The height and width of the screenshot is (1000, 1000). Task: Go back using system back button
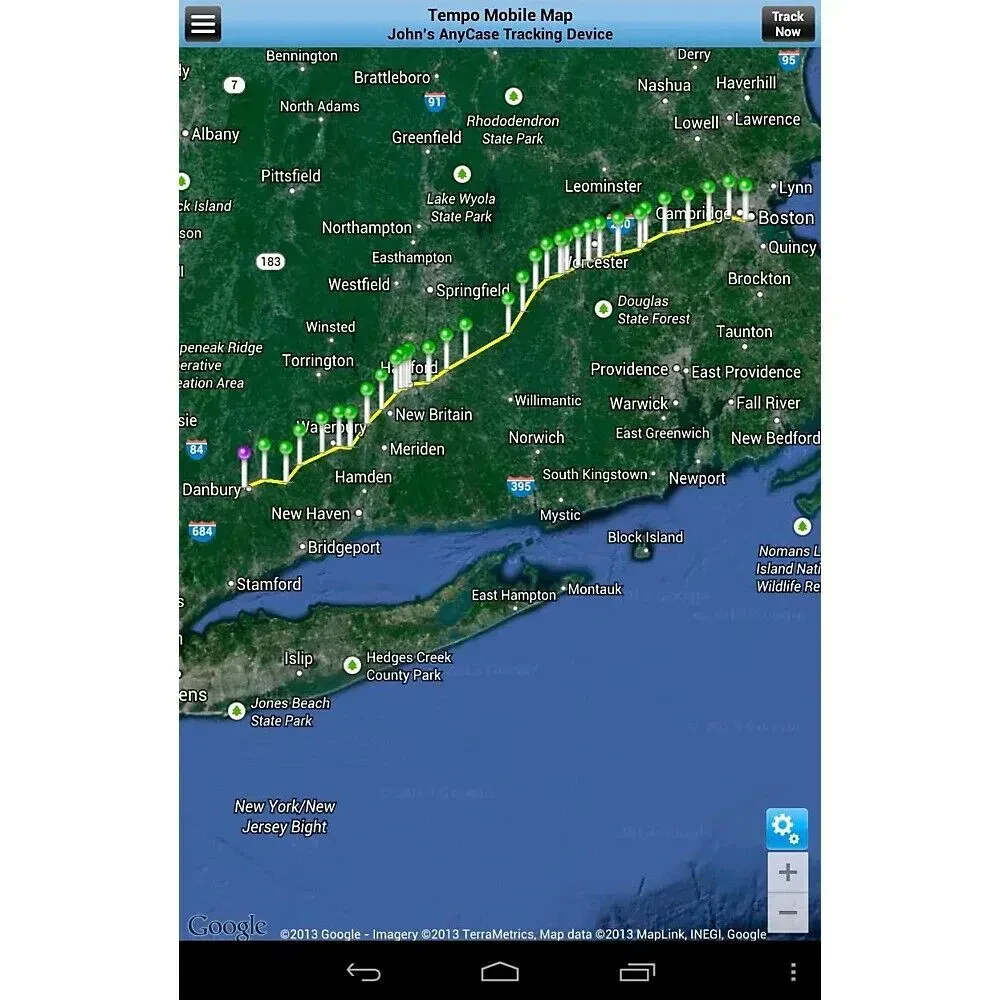tap(363, 971)
